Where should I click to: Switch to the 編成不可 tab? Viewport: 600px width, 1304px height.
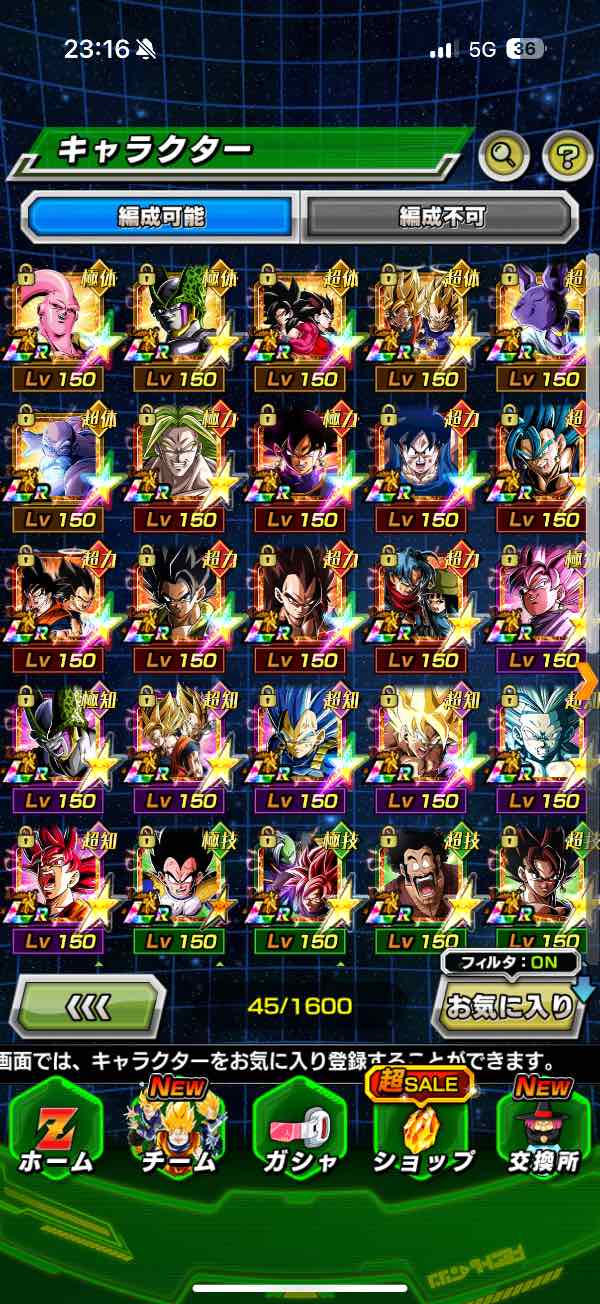pyautogui.click(x=440, y=215)
